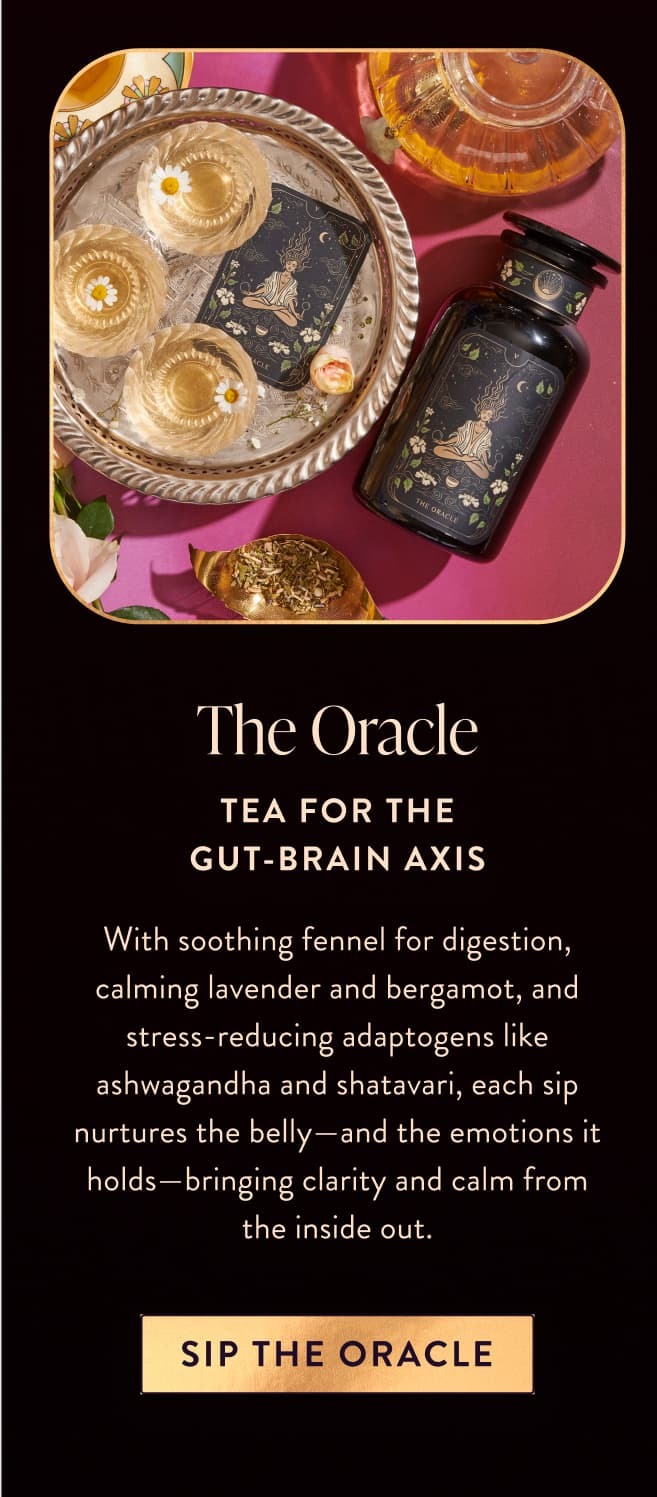The image size is (657, 1497).
Task: Open The Oracle tea product image
Action: coord(337,336)
